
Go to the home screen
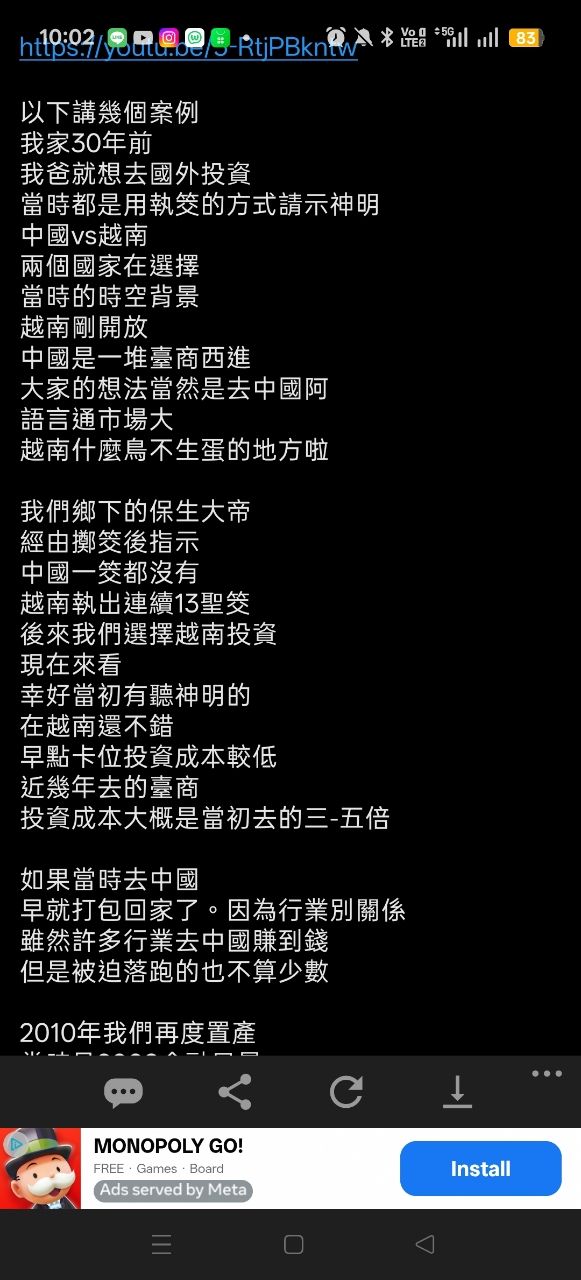pyautogui.click(x=293, y=1244)
